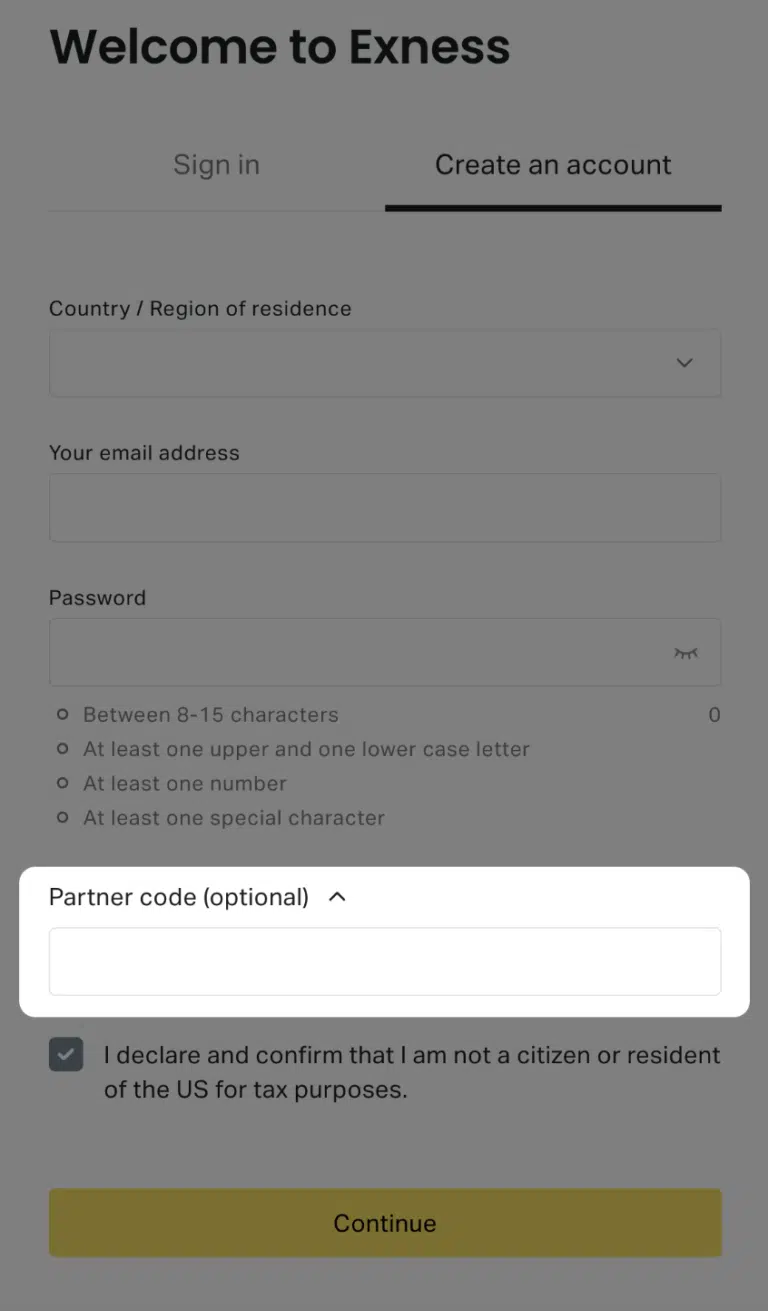Screen dimensions: 768x1311
Task: Click the 'At least one number' requirement circle
Action: (62, 783)
